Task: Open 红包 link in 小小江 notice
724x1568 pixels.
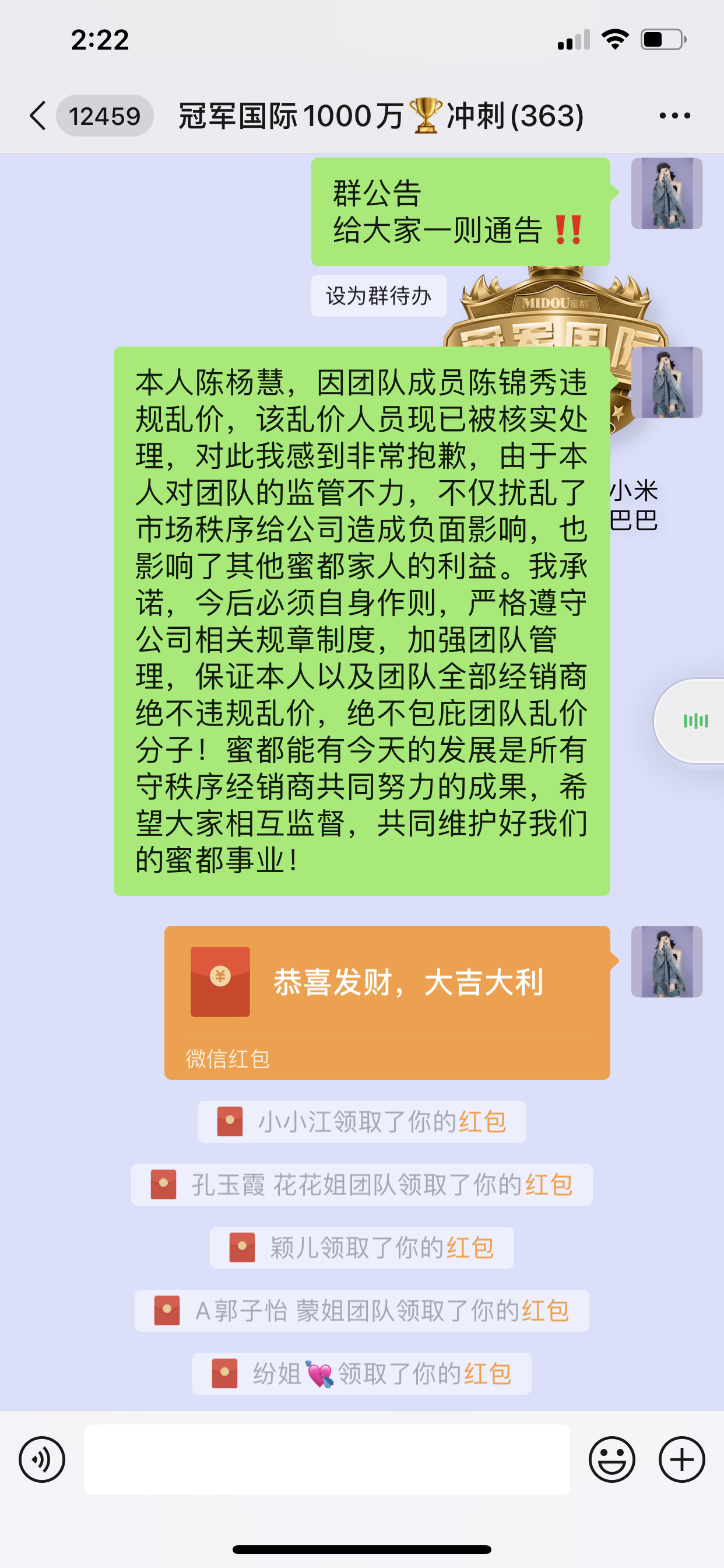Action: 483,1122
